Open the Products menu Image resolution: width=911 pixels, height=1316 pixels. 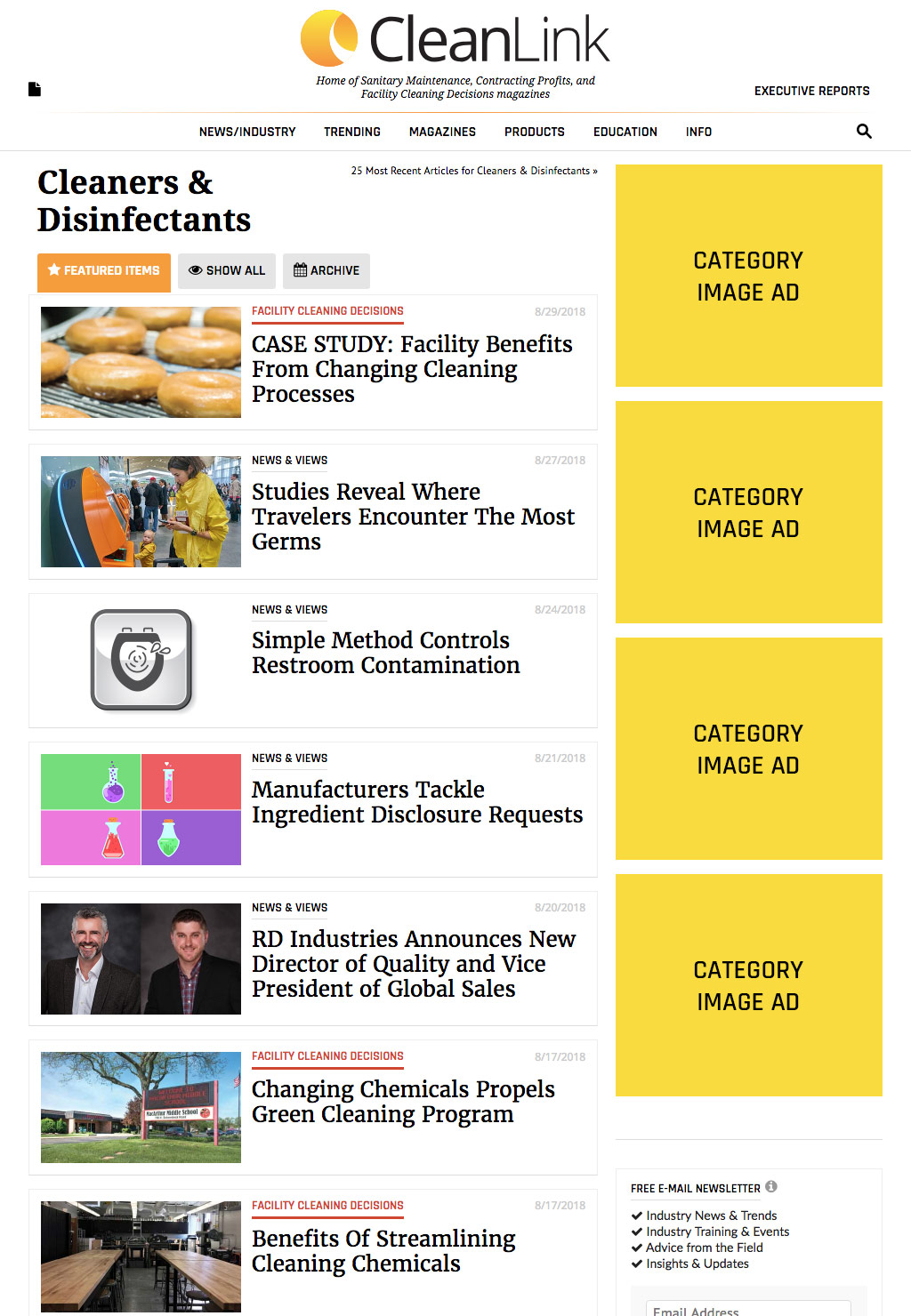point(534,132)
